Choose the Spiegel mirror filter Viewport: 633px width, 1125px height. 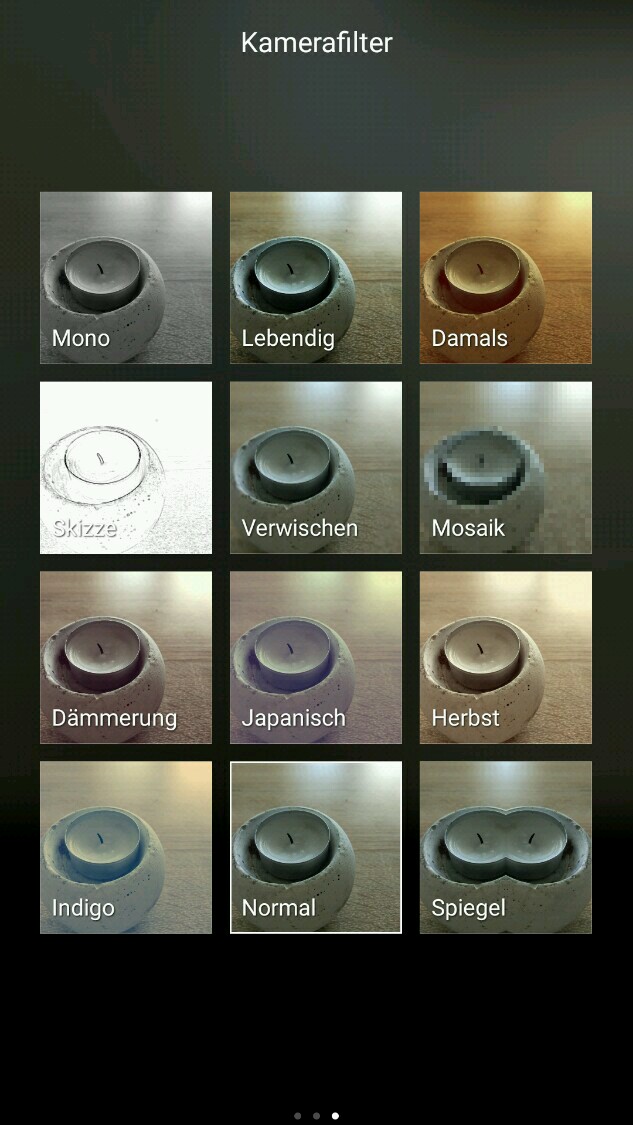(506, 848)
